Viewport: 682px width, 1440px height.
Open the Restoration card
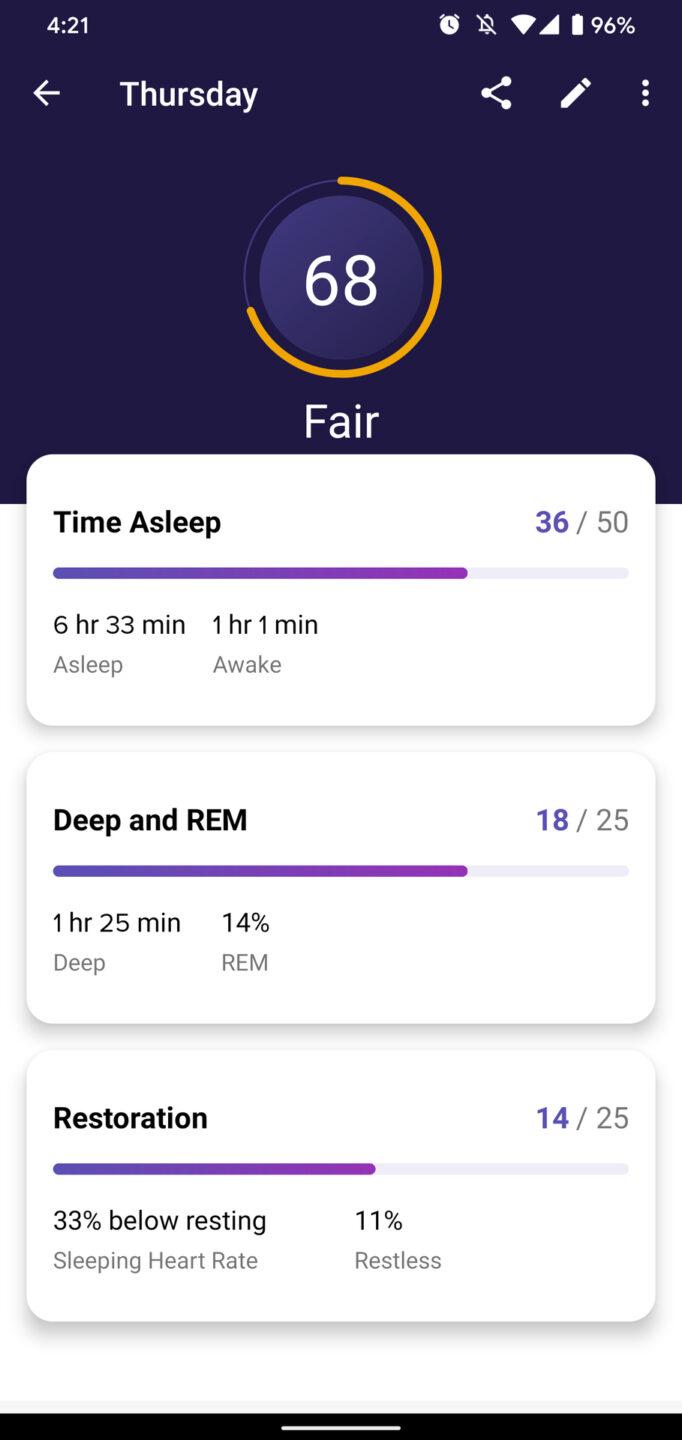(x=340, y=1186)
